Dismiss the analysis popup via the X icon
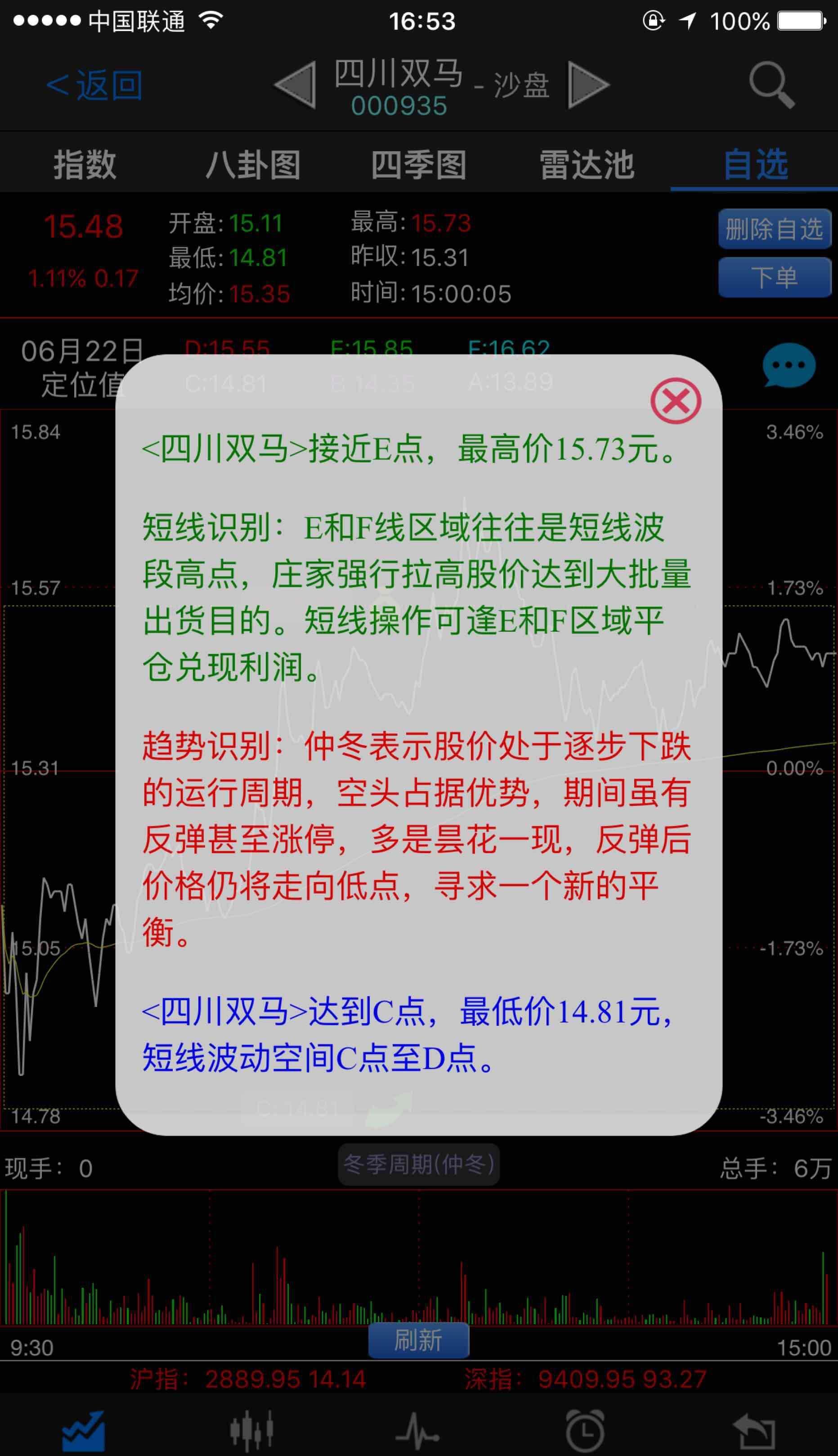The image size is (838, 1456). tap(676, 402)
